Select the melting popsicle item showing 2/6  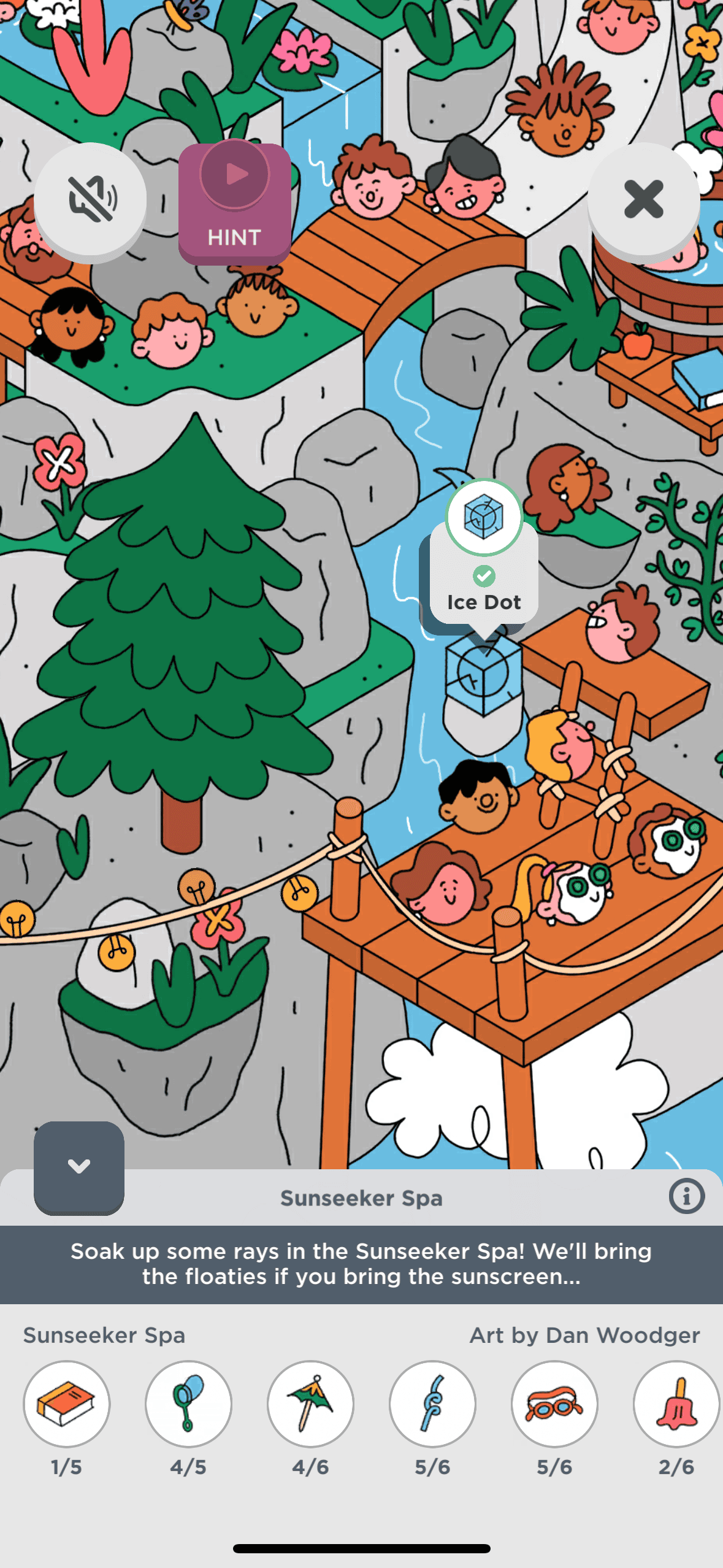pyautogui.click(x=676, y=1404)
